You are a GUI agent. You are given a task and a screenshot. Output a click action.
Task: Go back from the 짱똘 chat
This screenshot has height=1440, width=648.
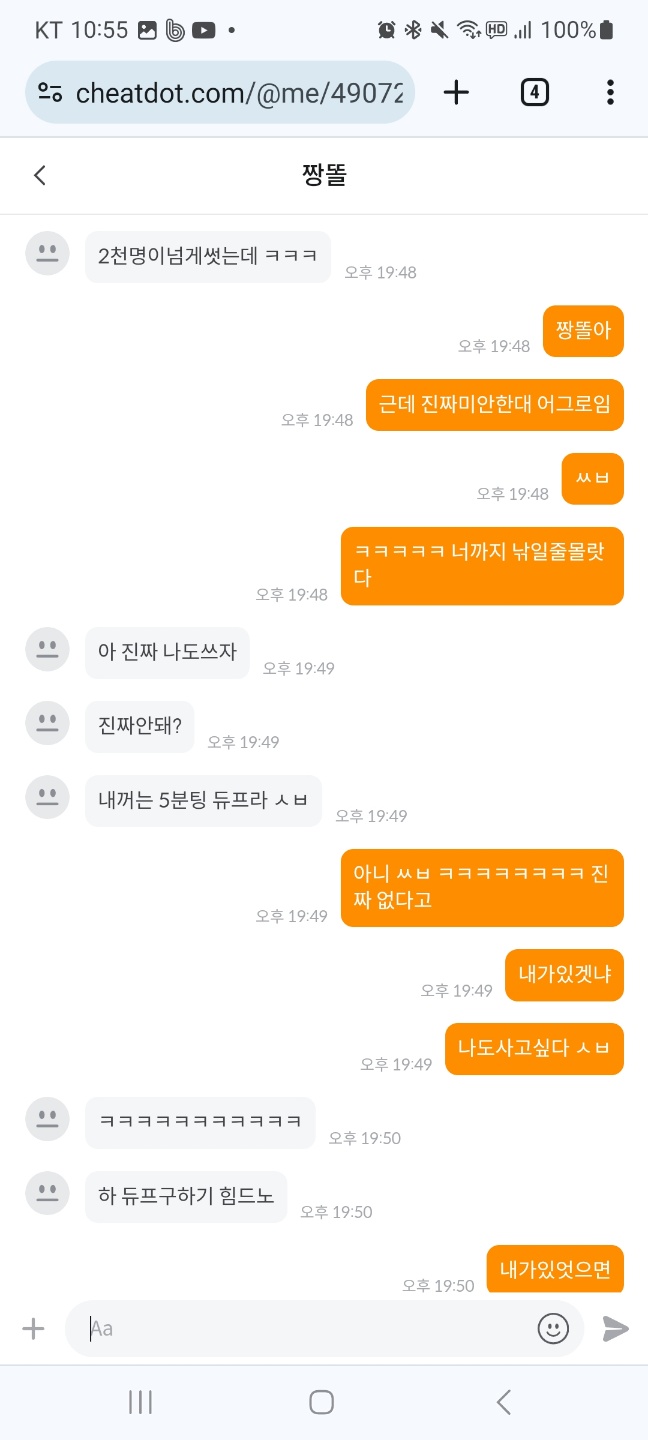click(40, 176)
